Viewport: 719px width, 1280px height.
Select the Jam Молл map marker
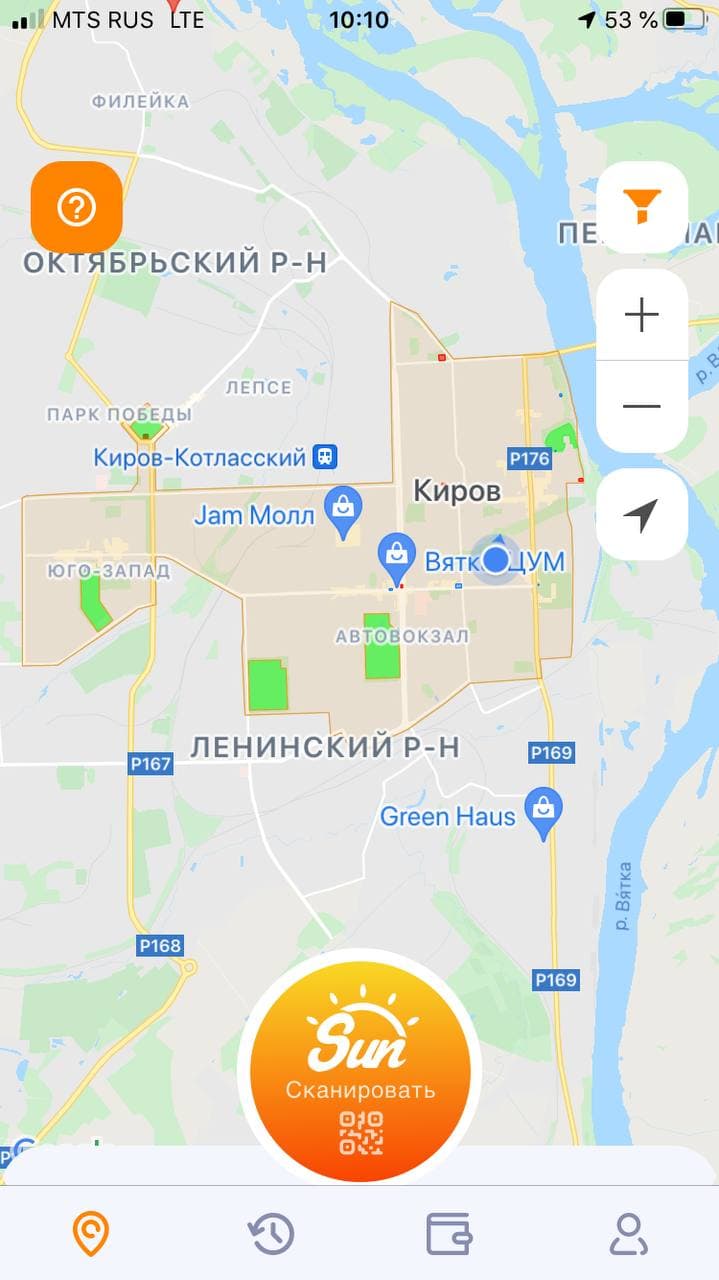[x=343, y=505]
